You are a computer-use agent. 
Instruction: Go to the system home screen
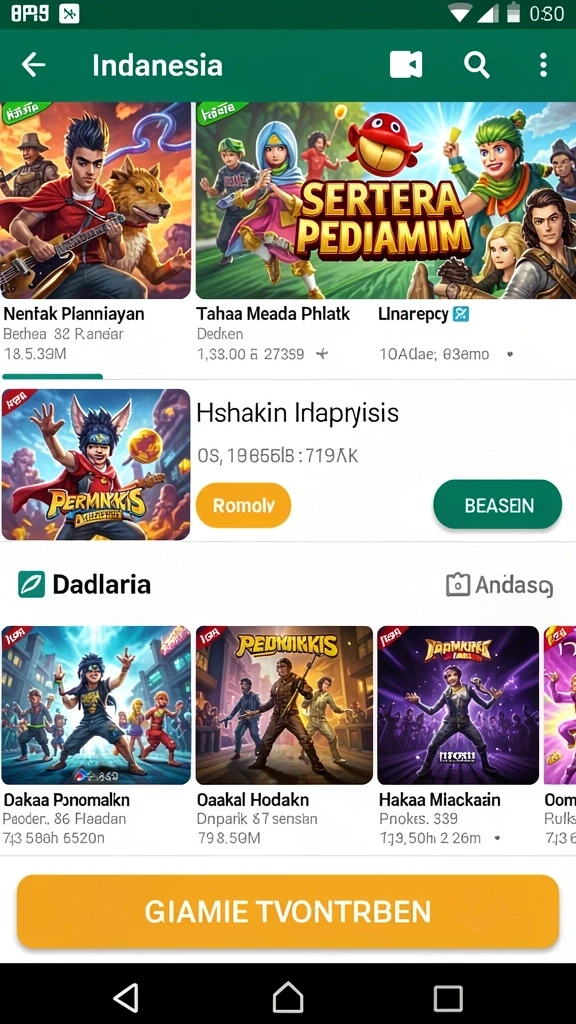[x=288, y=998]
